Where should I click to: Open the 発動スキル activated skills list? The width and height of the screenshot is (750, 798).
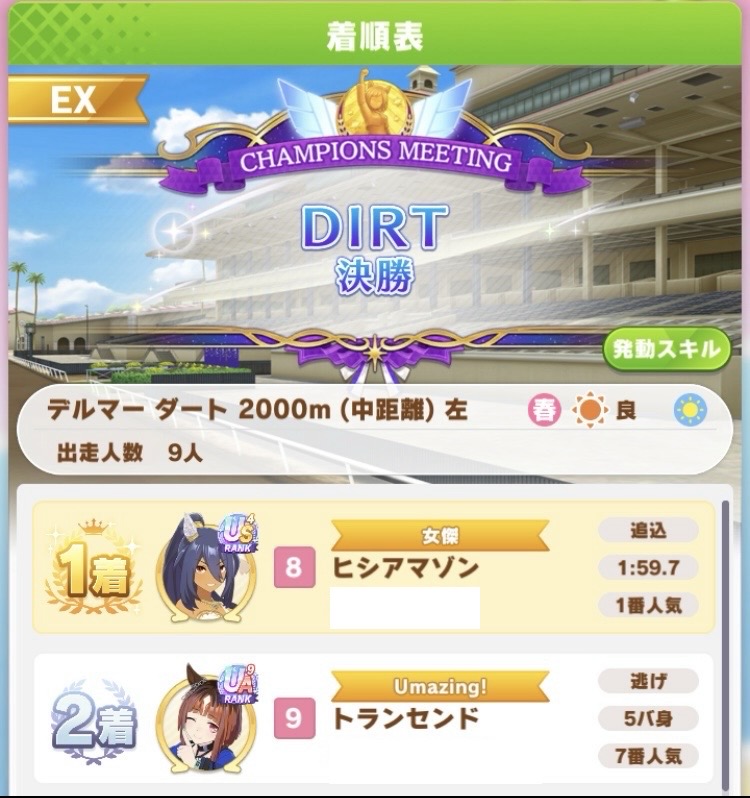(x=666, y=349)
